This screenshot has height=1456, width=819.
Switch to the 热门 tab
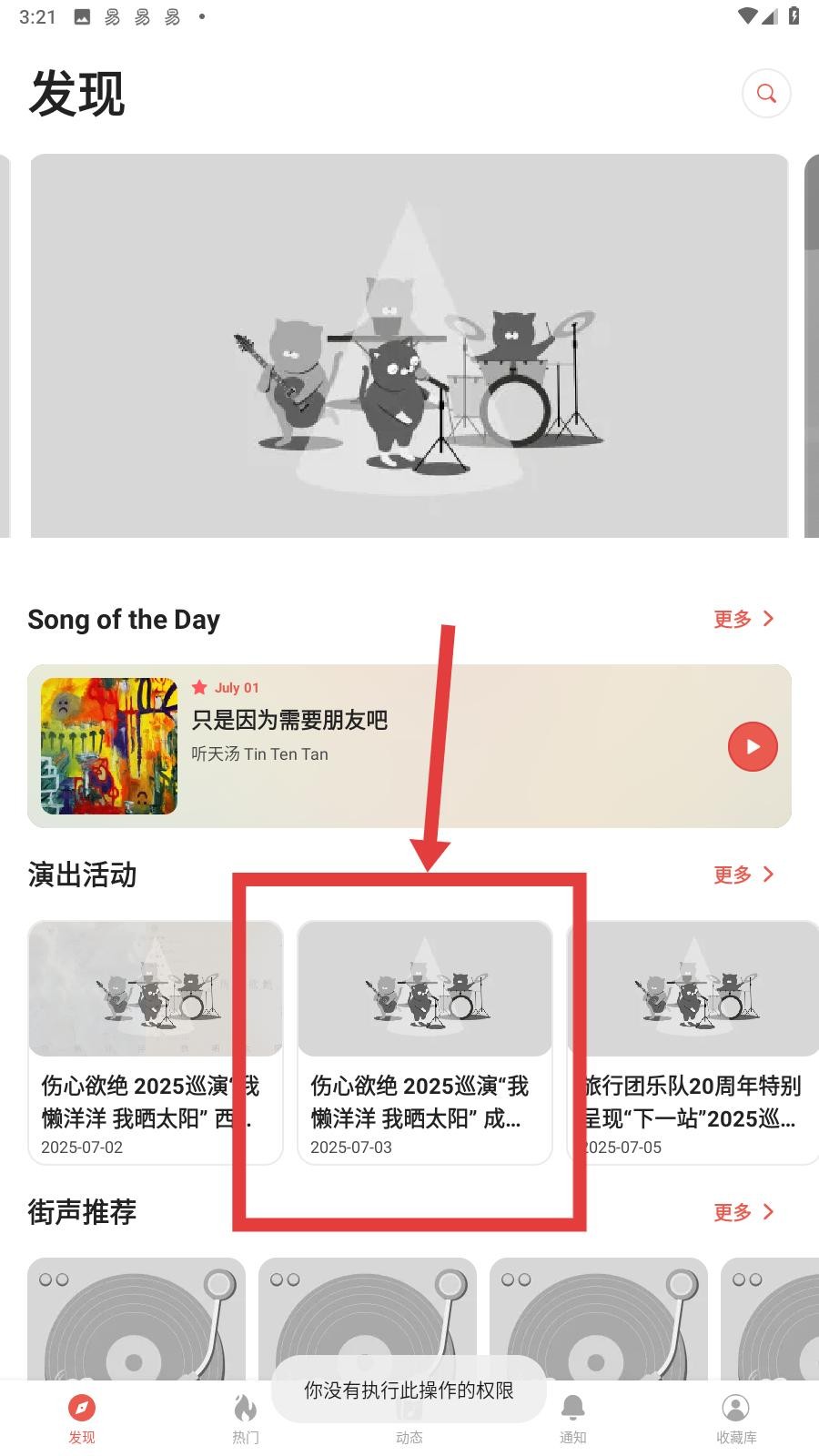tap(246, 1418)
